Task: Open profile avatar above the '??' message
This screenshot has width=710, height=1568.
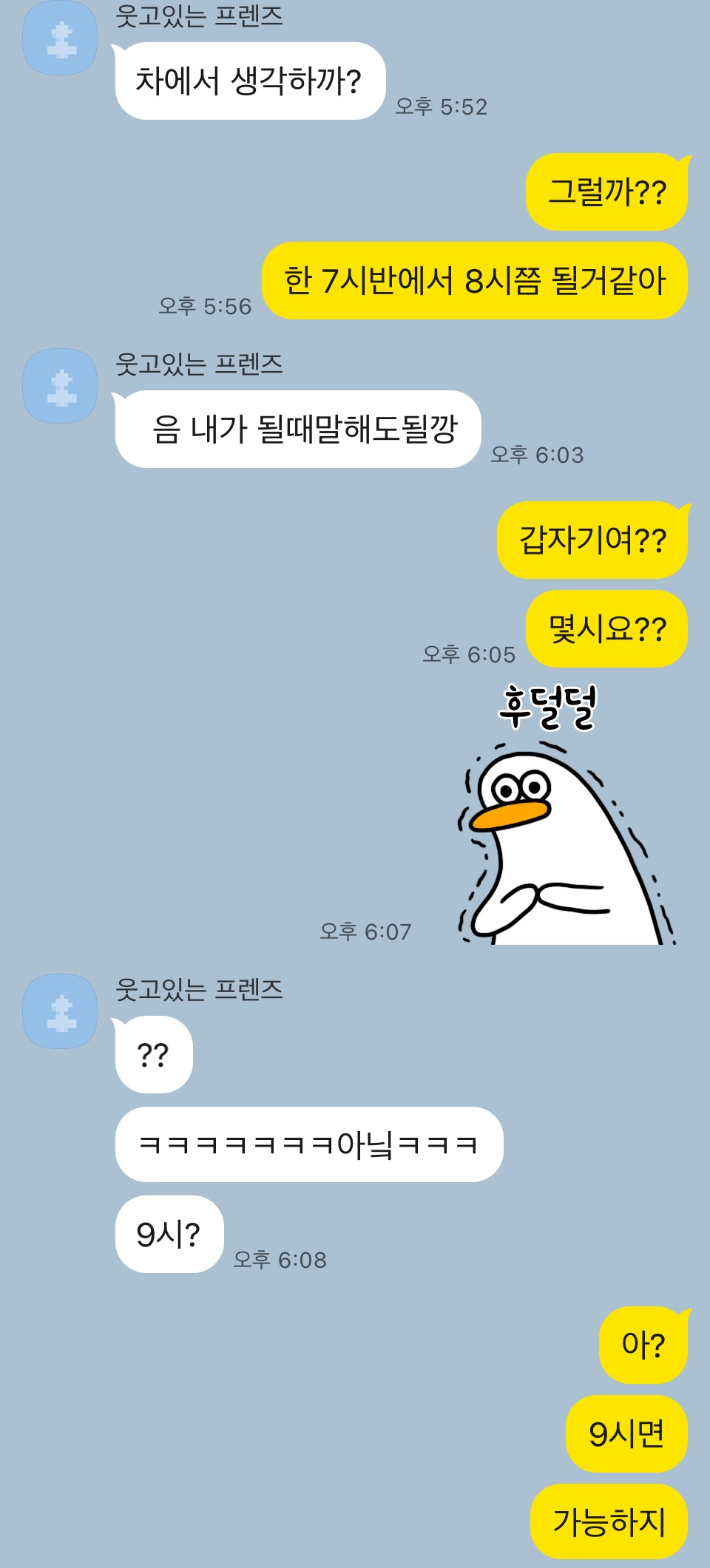Action: coord(60,1011)
